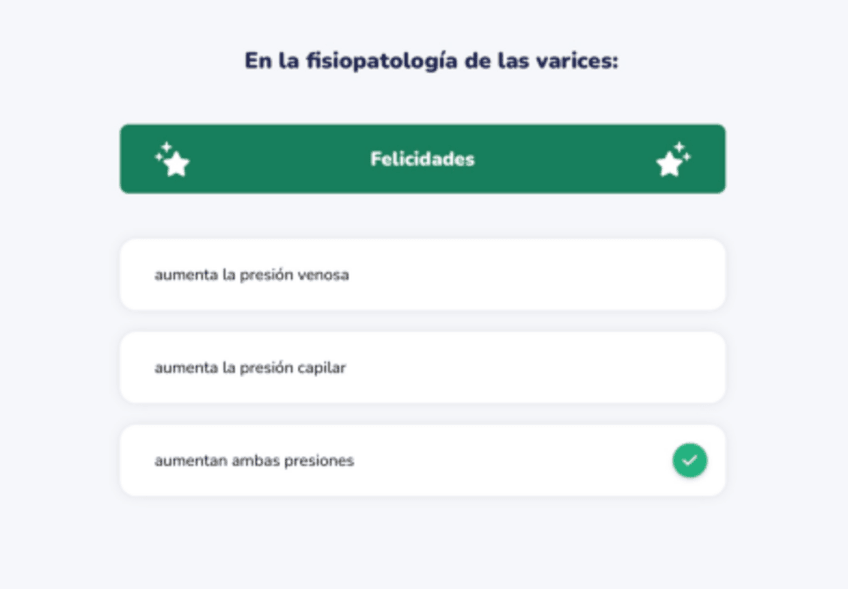
Task: Pick answer 'aumentan ambas presiones'
Action: point(422,461)
